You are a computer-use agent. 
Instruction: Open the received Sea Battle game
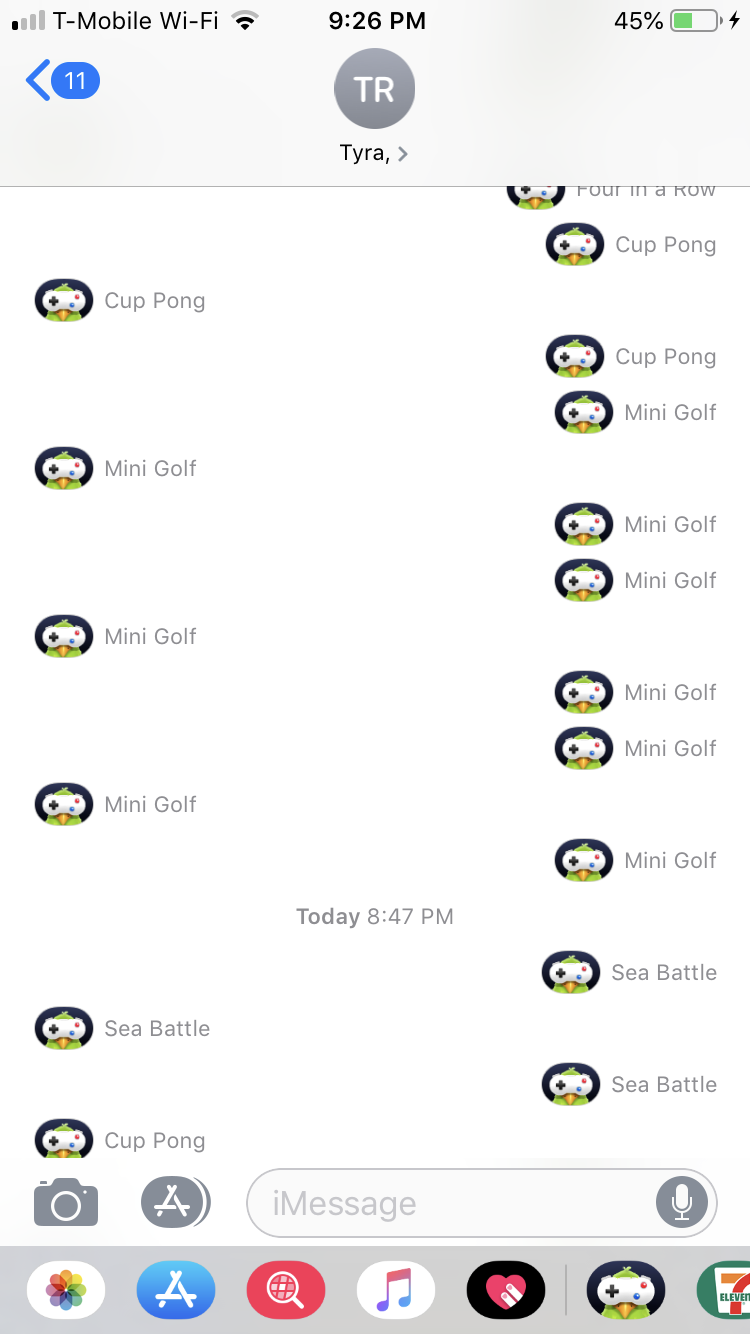123,1028
